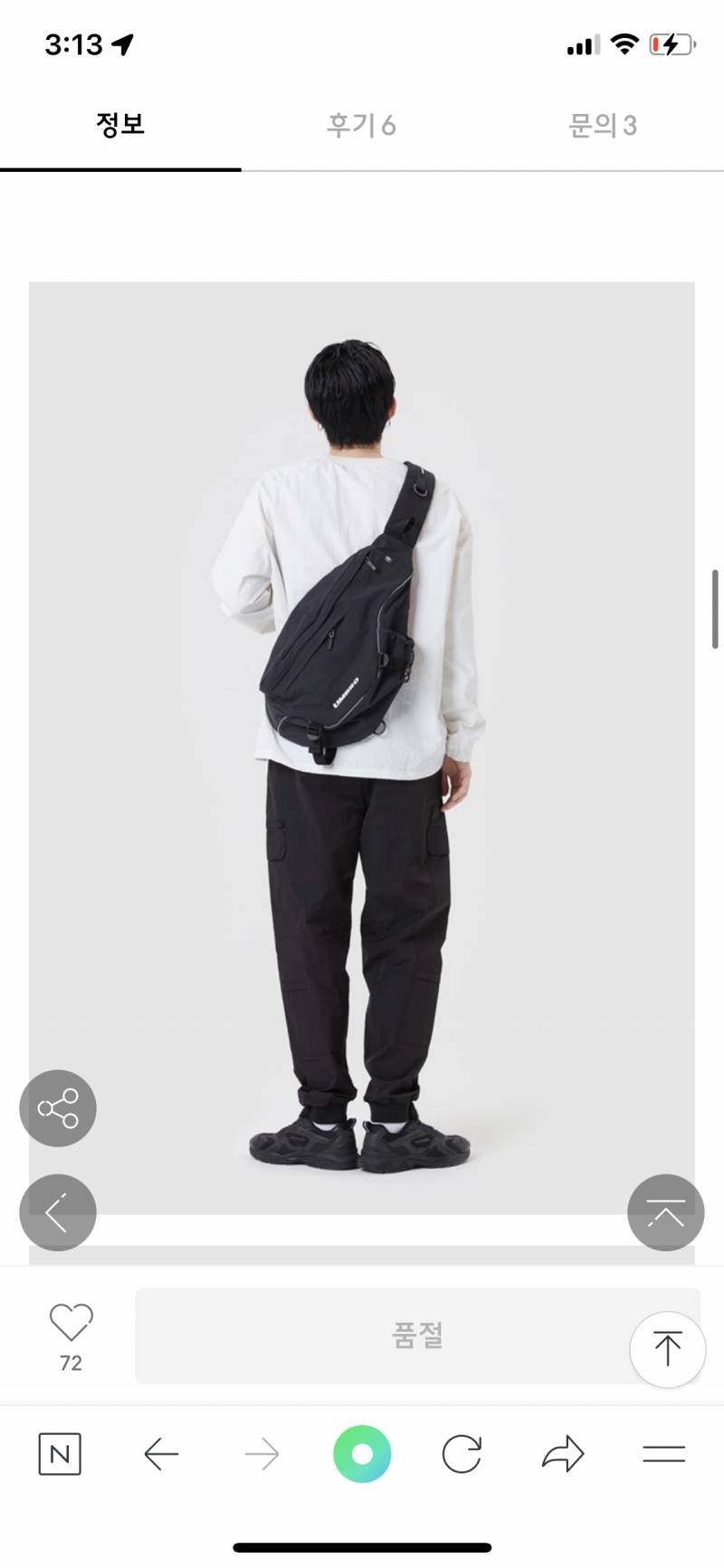Open the 문의 3 inquiries tab

click(602, 125)
